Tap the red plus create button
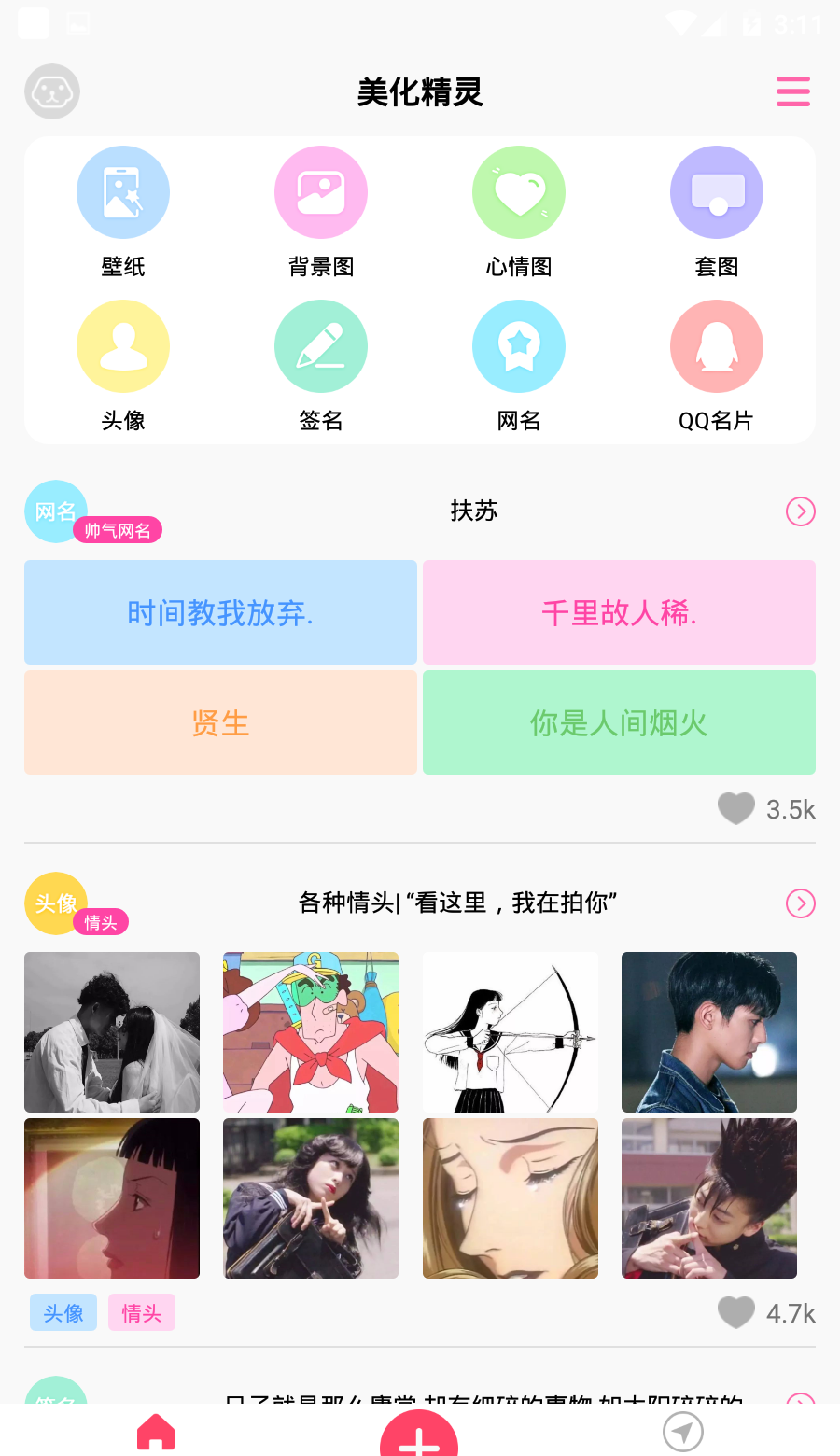The image size is (840, 1456). [x=419, y=1437]
